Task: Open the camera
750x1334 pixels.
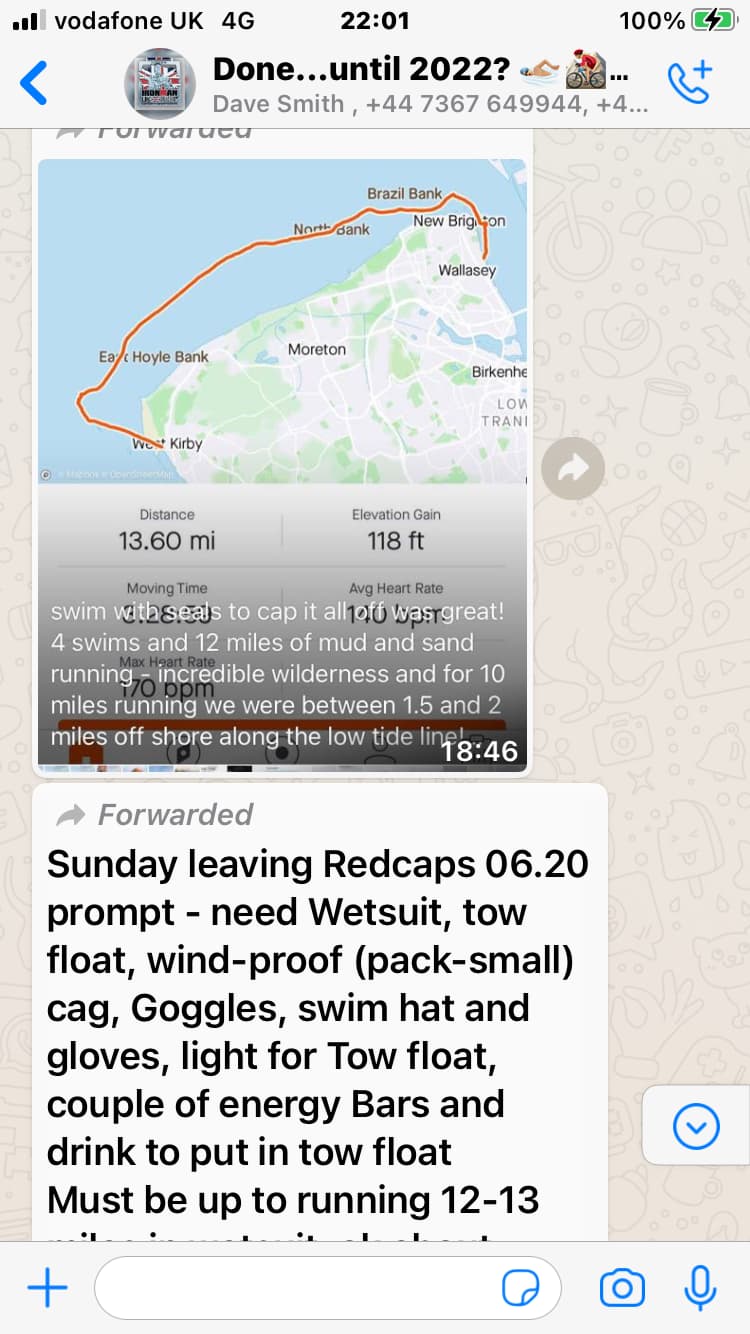Action: click(x=622, y=1288)
